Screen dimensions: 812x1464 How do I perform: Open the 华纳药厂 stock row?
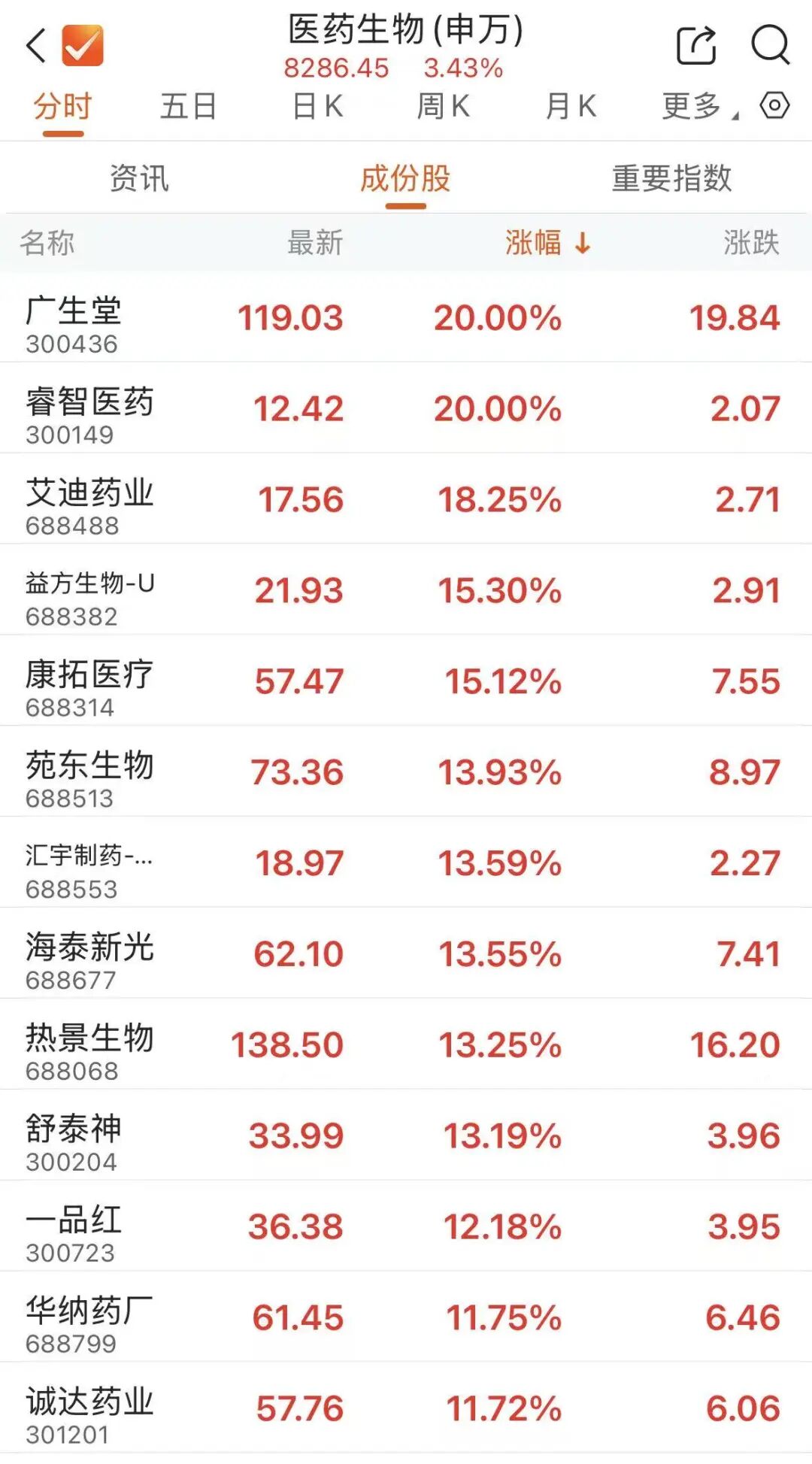pos(406,1317)
